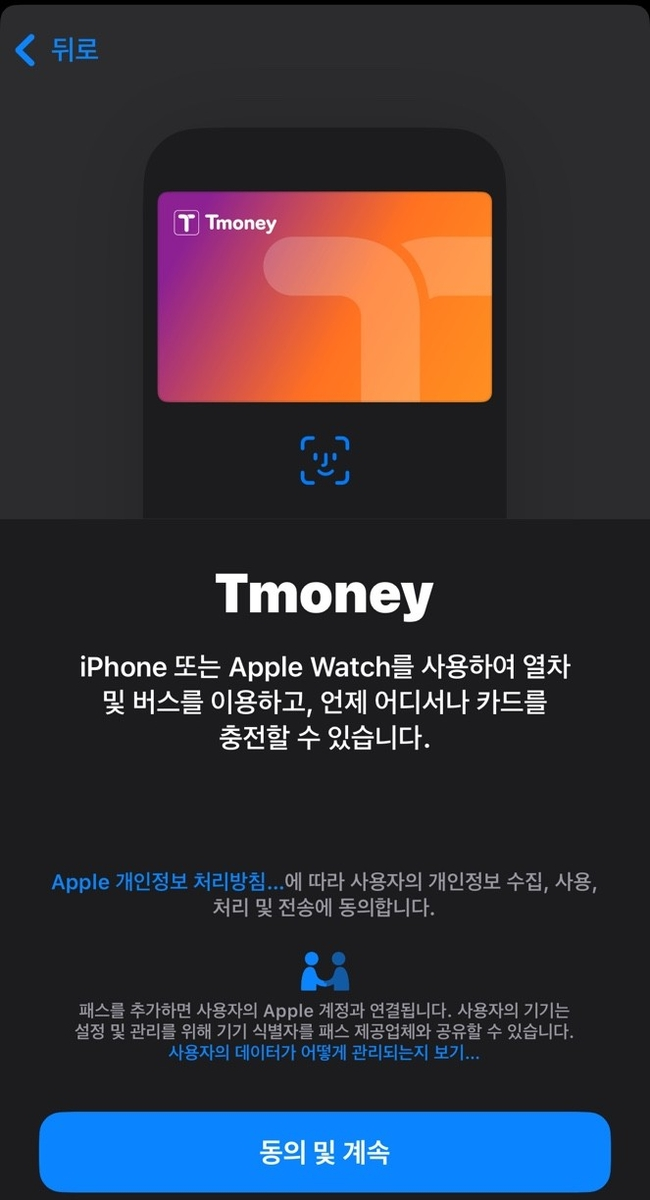Image resolution: width=650 pixels, height=1200 pixels.
Task: Go back with the 뒤로 button
Action: 57,48
